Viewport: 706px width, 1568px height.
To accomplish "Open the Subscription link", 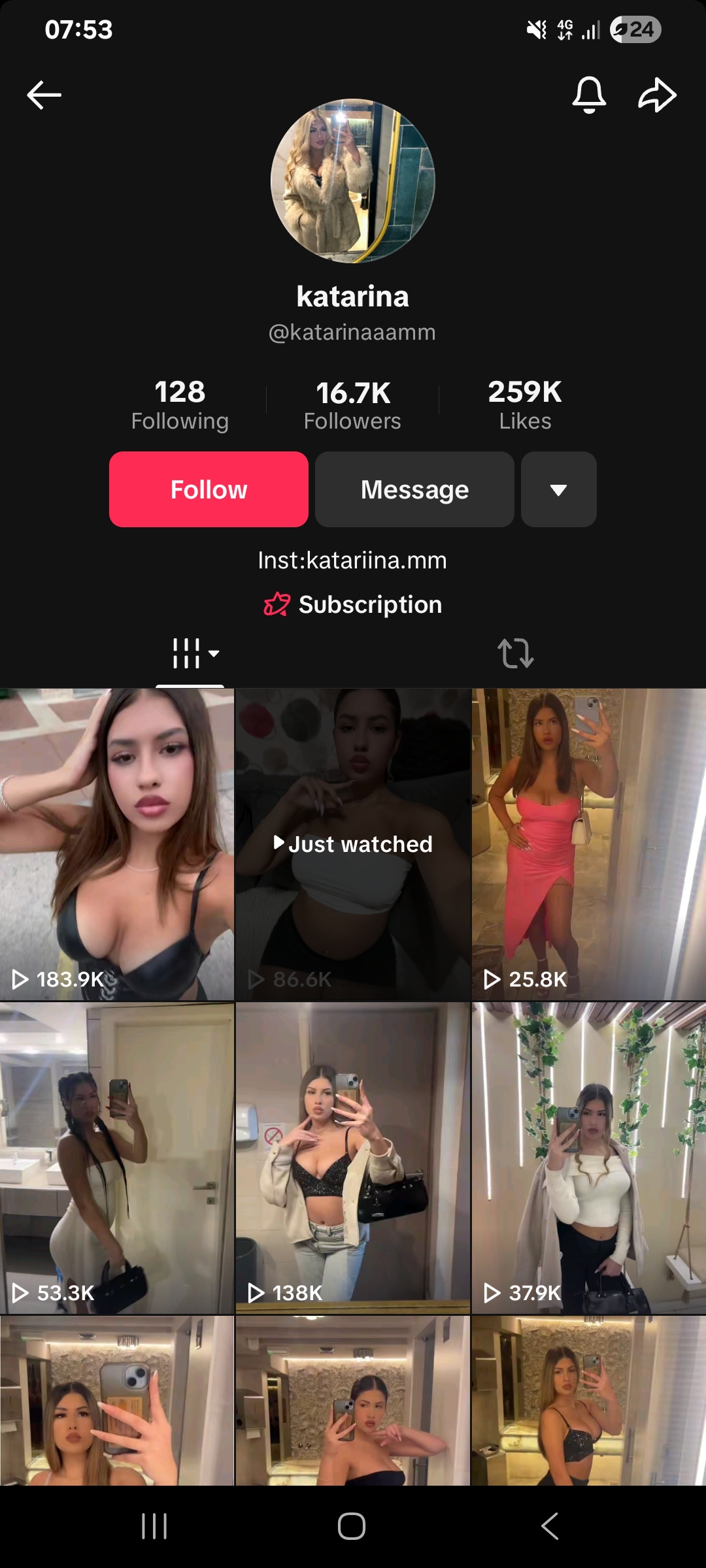I will click(353, 604).
